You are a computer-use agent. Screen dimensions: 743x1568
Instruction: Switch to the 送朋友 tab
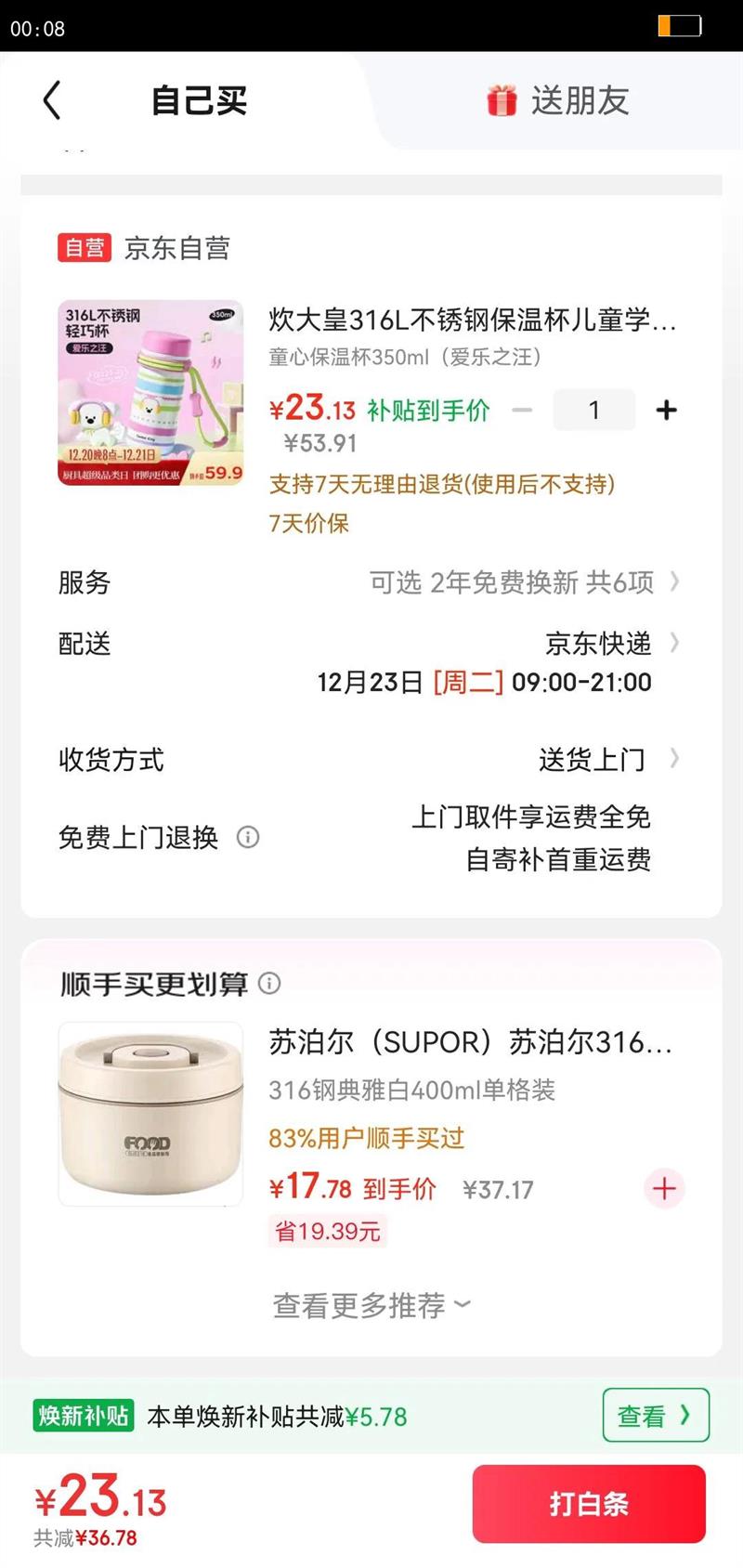click(x=580, y=100)
